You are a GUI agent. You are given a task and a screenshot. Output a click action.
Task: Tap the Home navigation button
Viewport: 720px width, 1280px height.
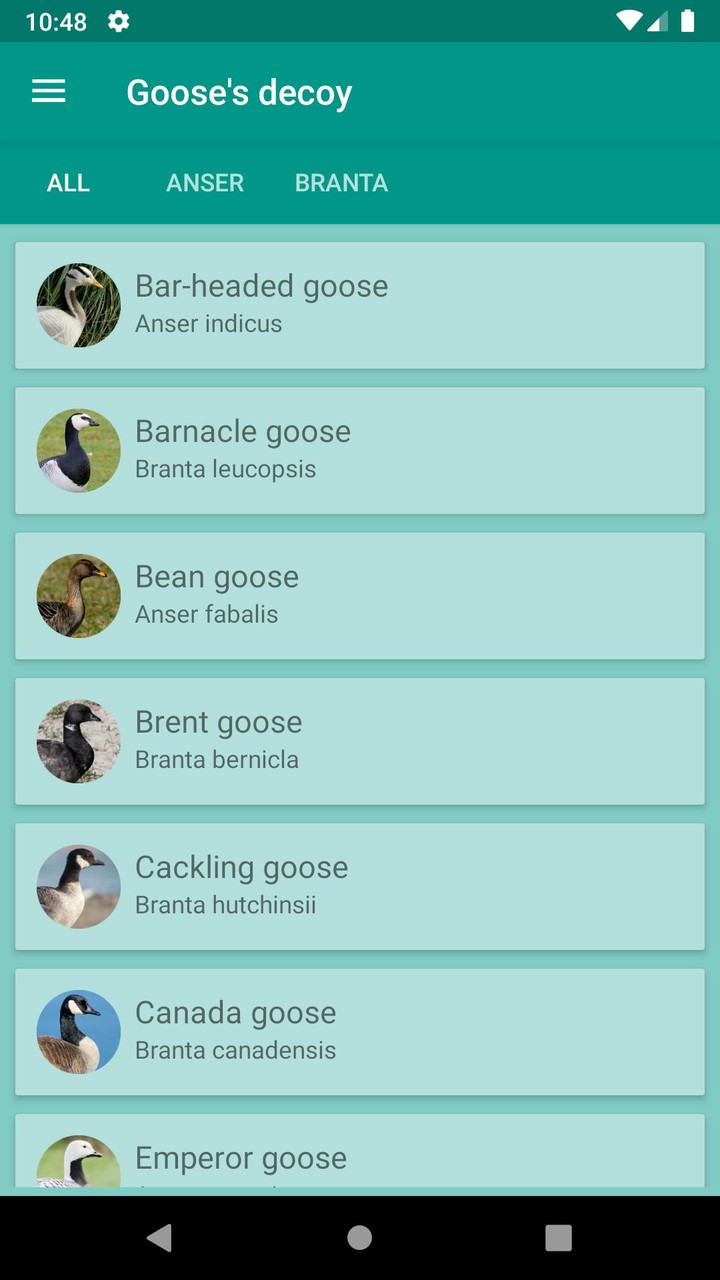tap(359, 1236)
